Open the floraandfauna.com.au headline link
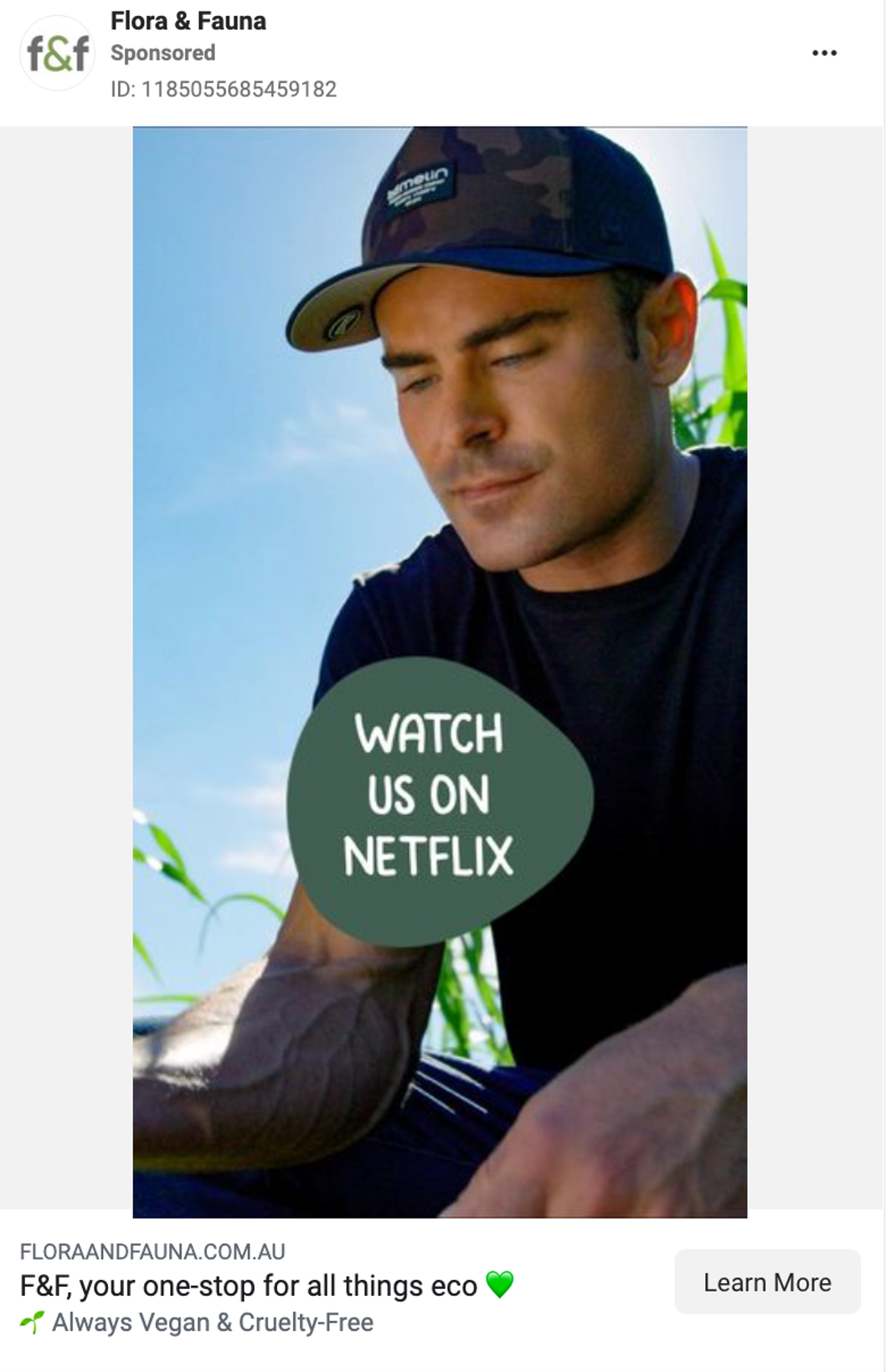Screen dimensions: 886x1372 point(248,1285)
